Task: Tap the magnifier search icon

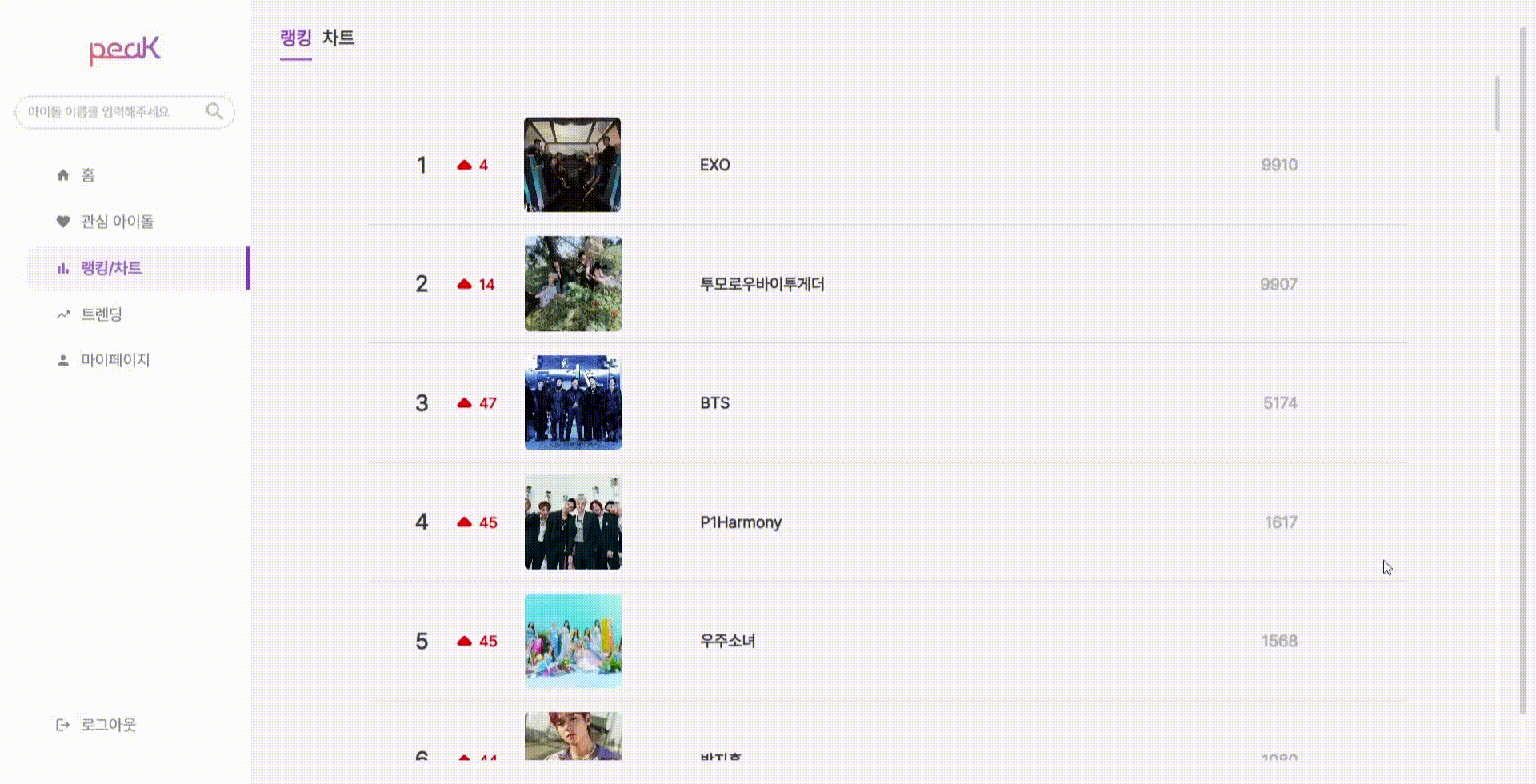Action: 214,111
